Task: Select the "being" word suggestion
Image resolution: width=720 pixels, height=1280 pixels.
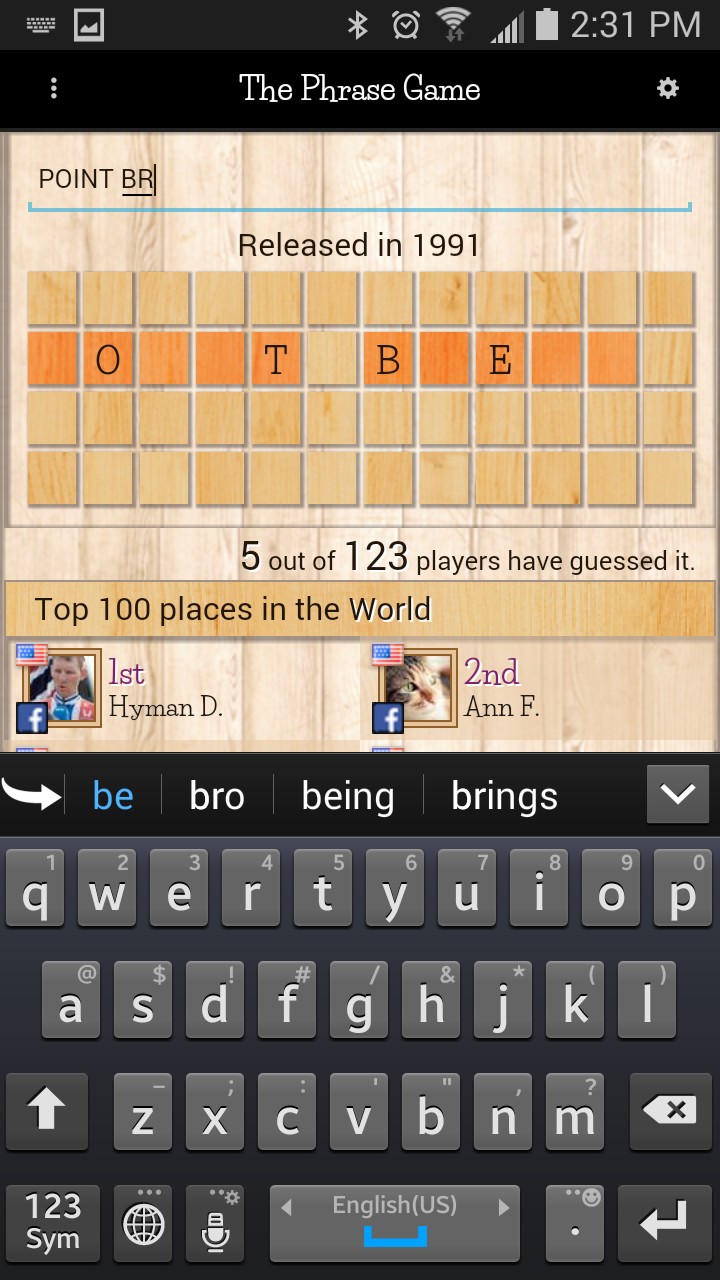Action: 347,796
